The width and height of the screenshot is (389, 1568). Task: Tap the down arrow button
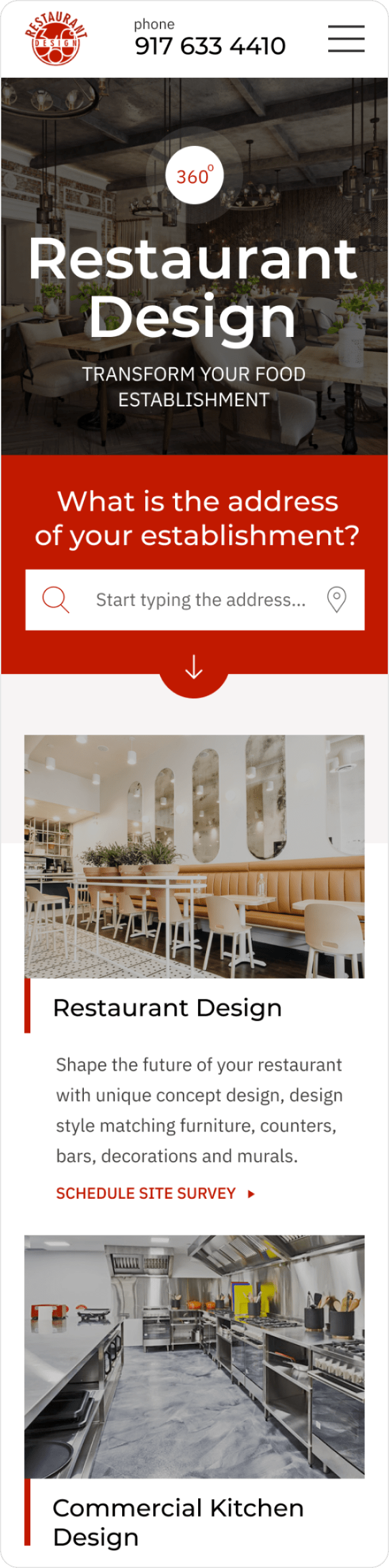(x=194, y=668)
